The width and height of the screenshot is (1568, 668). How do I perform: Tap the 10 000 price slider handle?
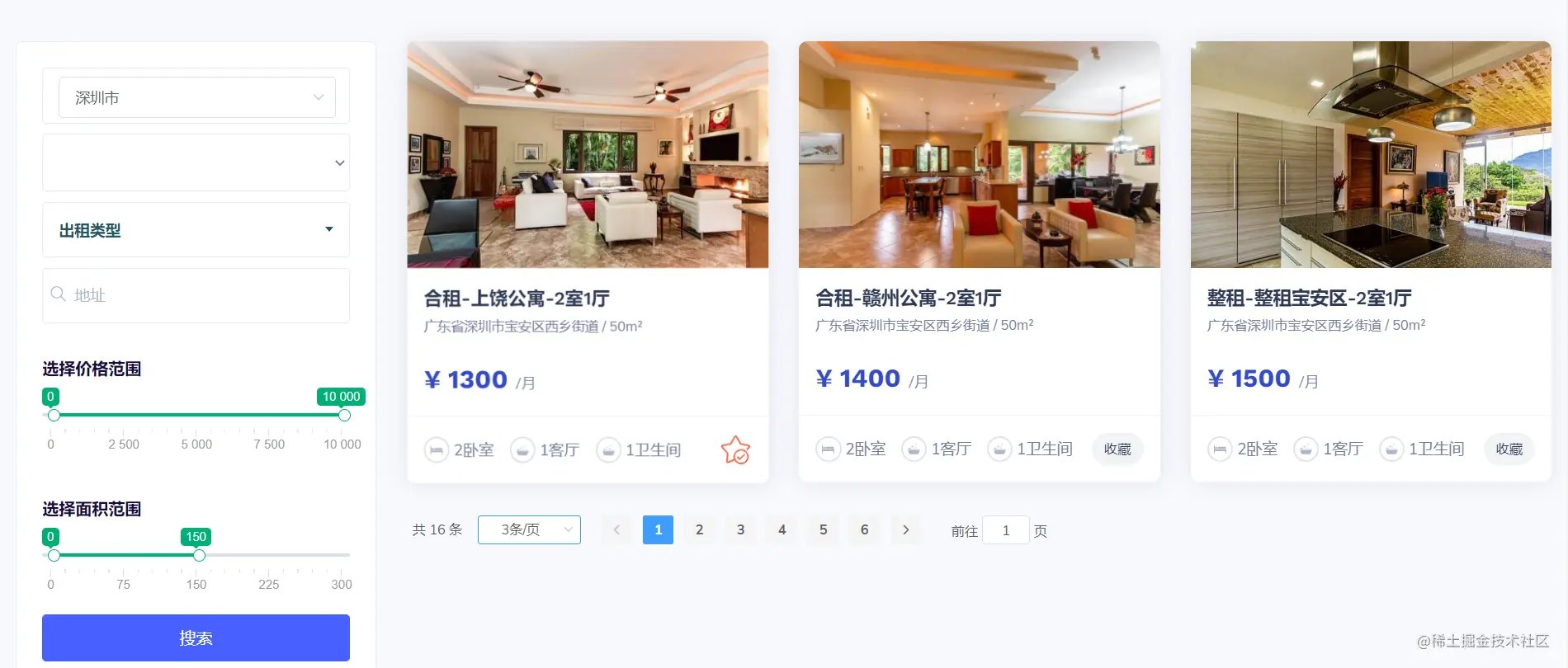[x=344, y=415]
